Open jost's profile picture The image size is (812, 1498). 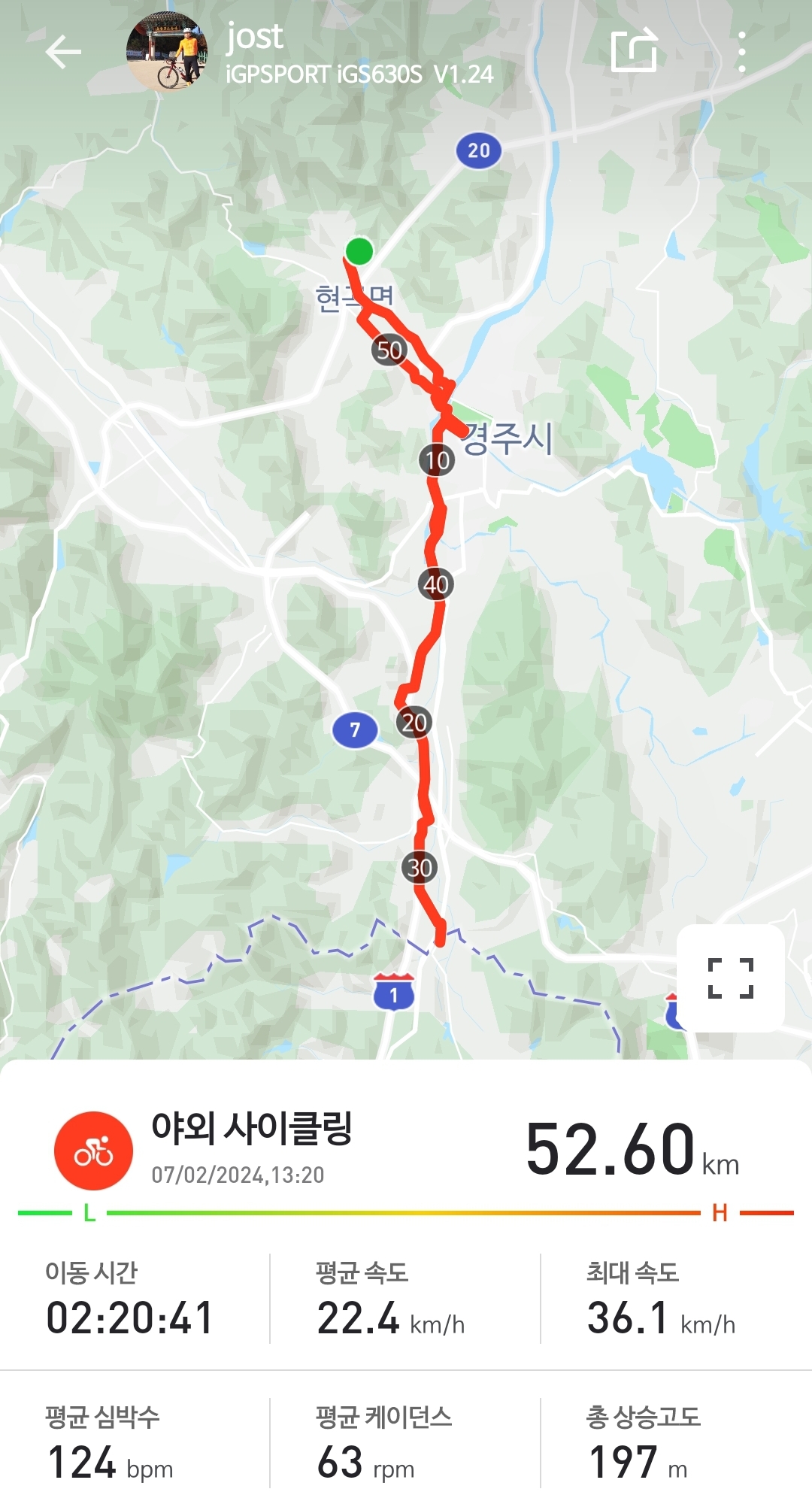(x=167, y=53)
